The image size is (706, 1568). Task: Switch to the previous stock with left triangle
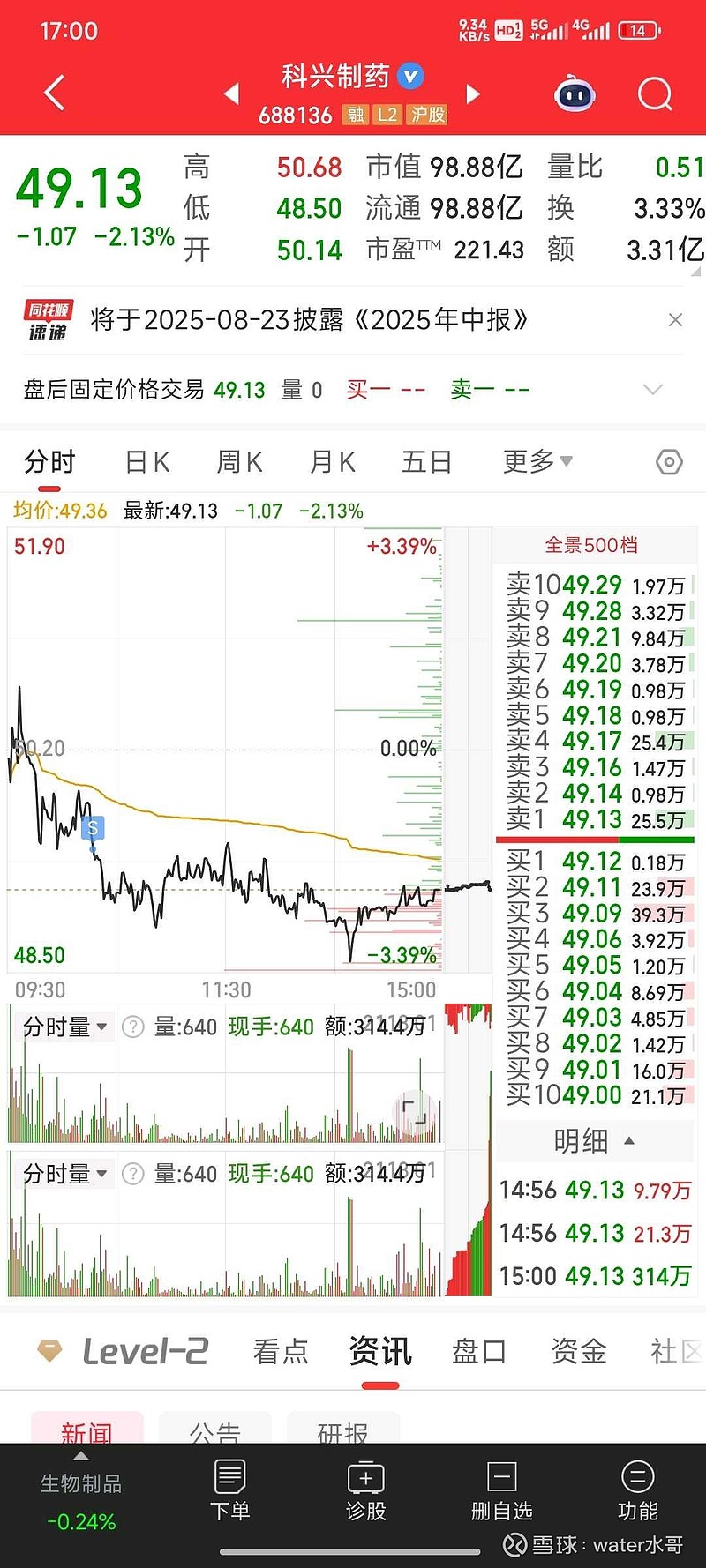coord(232,93)
